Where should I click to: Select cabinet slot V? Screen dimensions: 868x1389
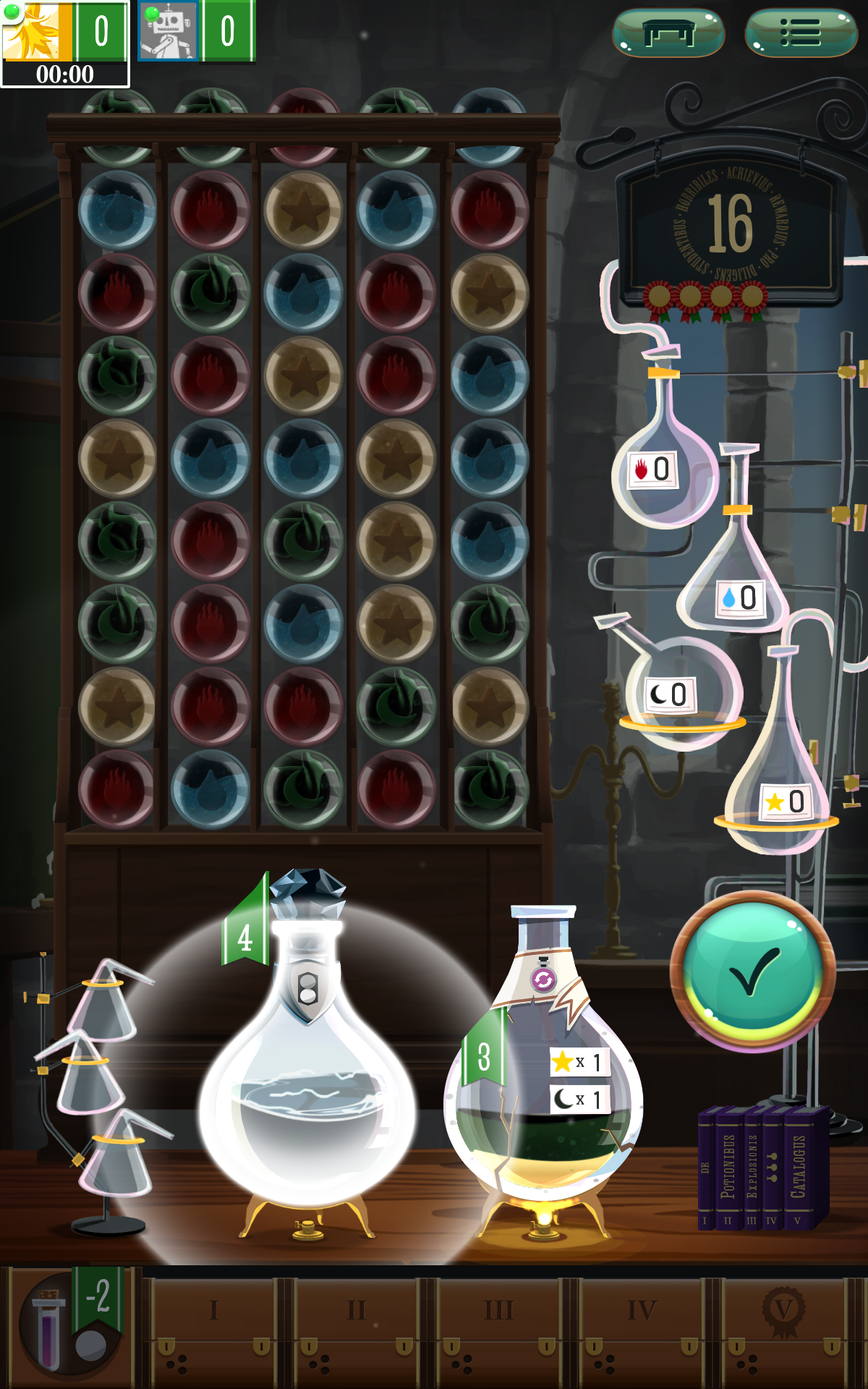click(784, 1325)
